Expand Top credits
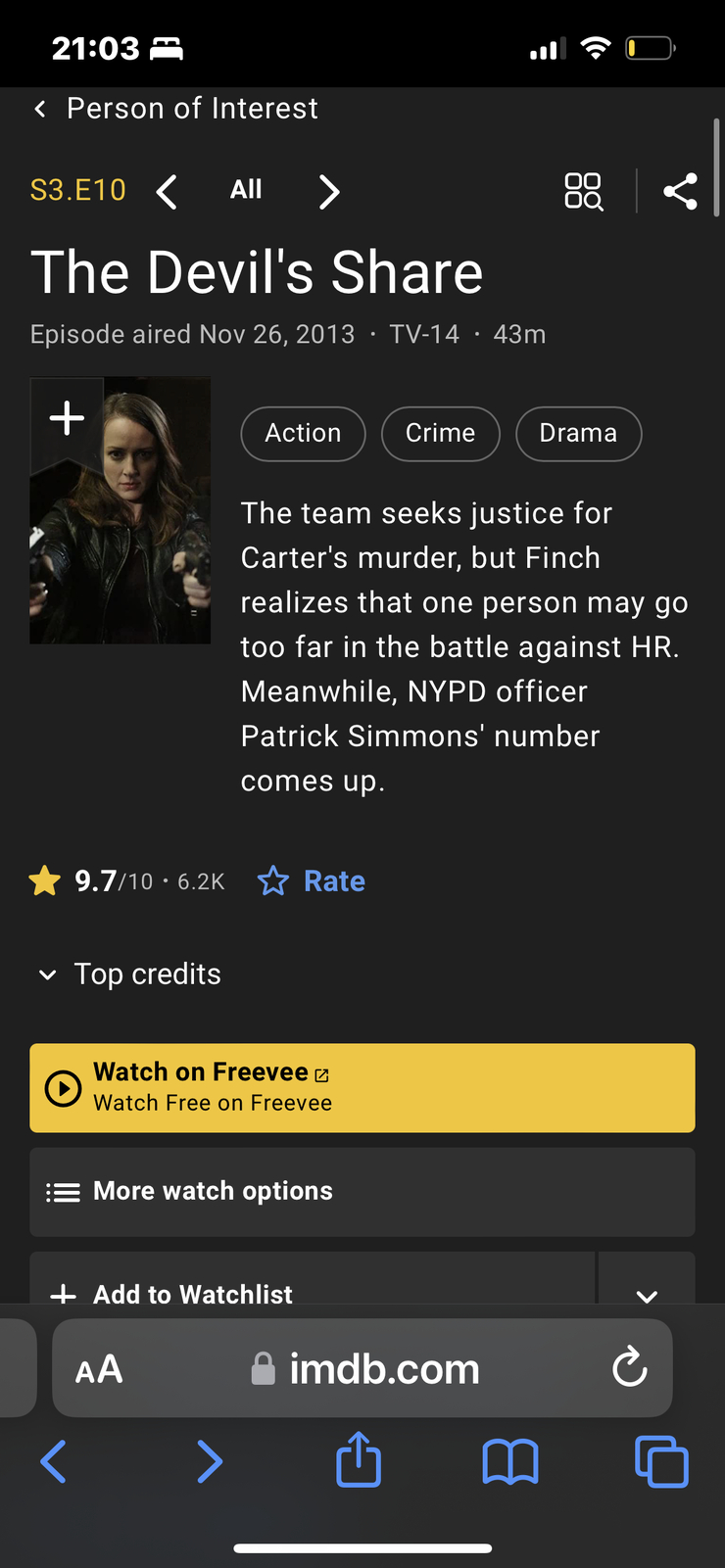The width and height of the screenshot is (725, 1568). coord(128,974)
